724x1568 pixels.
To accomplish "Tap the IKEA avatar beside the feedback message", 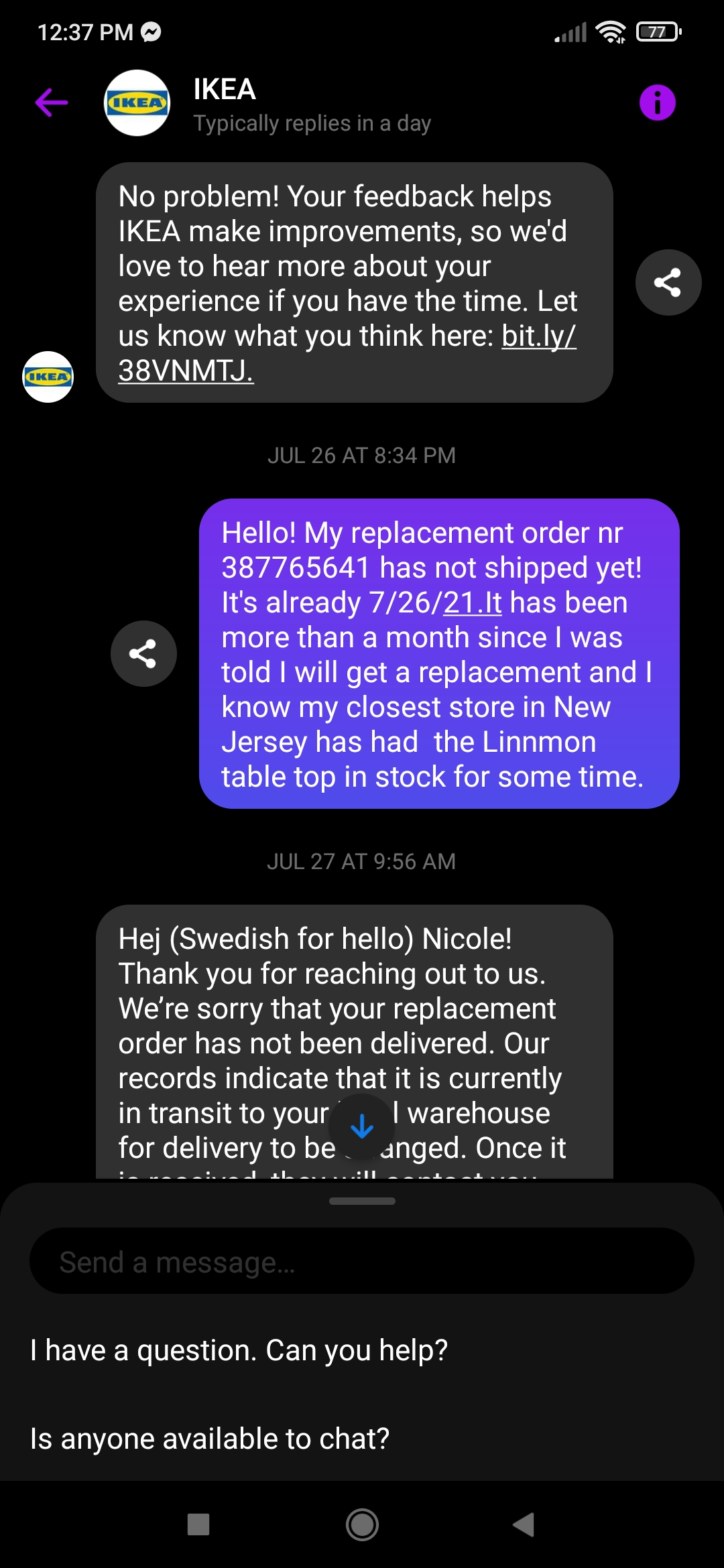I will point(48,377).
